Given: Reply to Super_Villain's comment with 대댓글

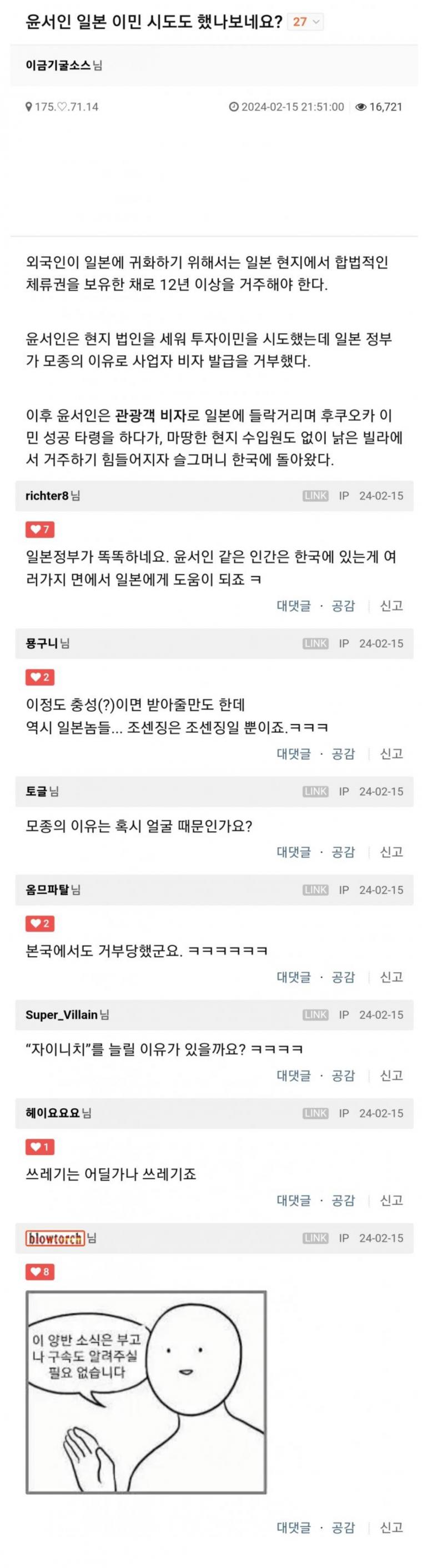Looking at the screenshot, I should (294, 1075).
